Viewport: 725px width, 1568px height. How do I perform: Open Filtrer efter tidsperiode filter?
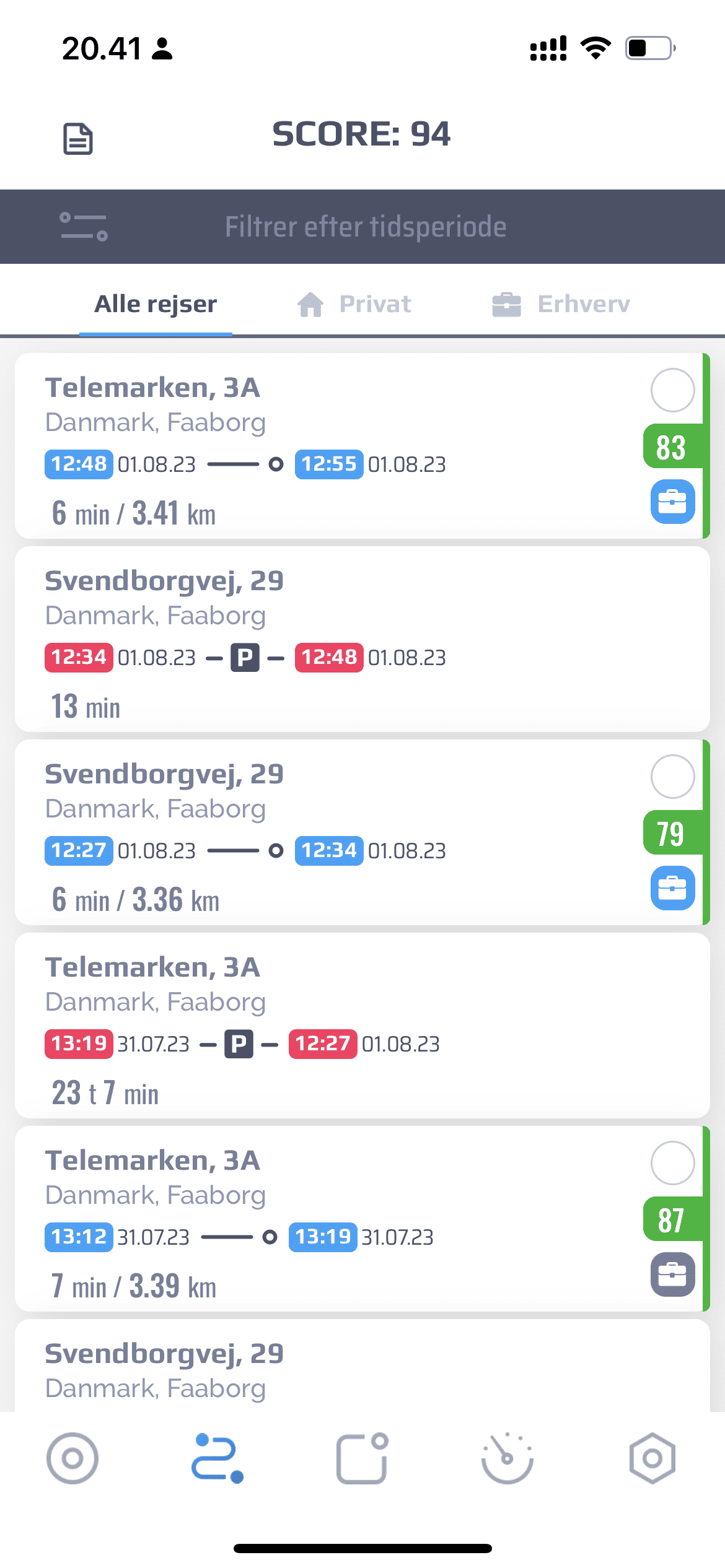pyautogui.click(x=364, y=227)
